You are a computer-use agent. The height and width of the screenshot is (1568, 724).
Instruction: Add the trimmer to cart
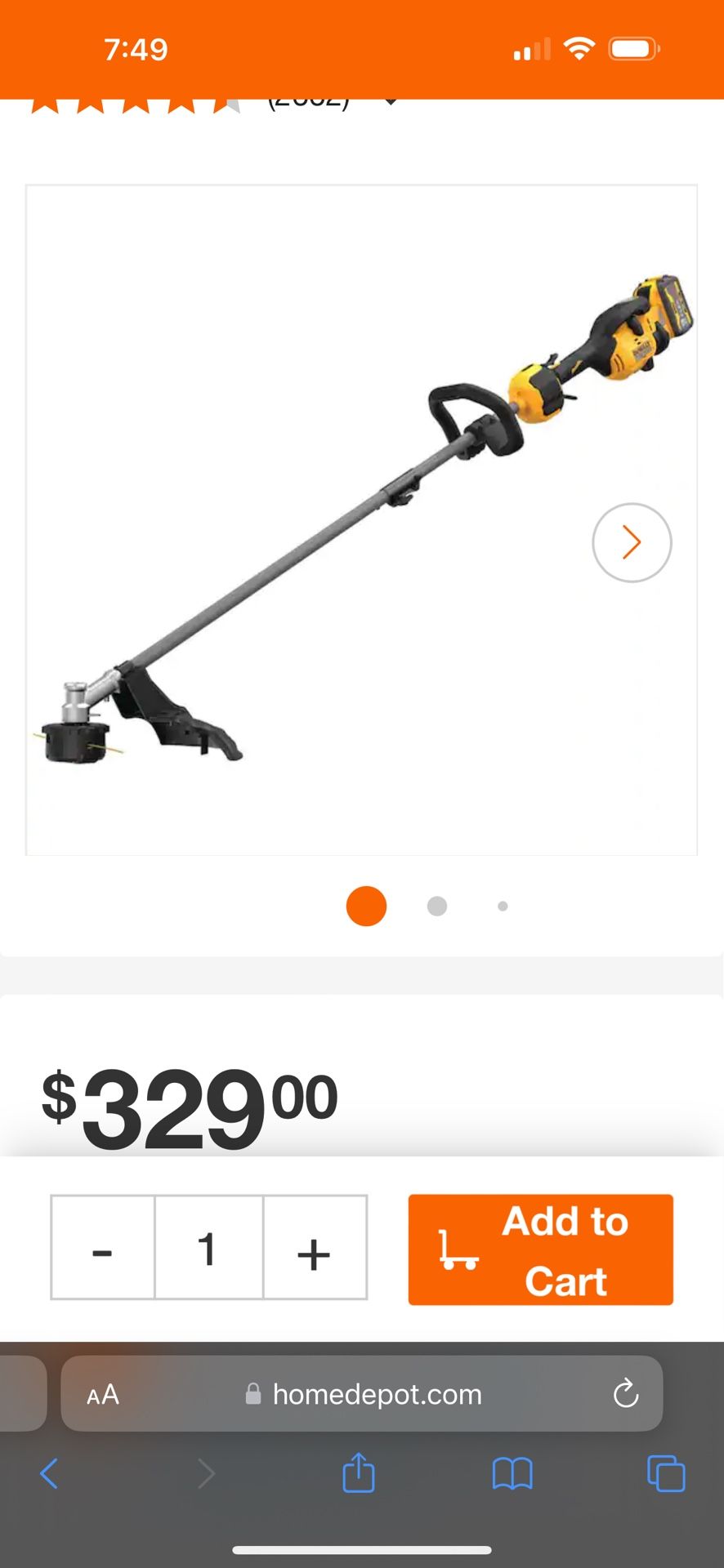(540, 1249)
